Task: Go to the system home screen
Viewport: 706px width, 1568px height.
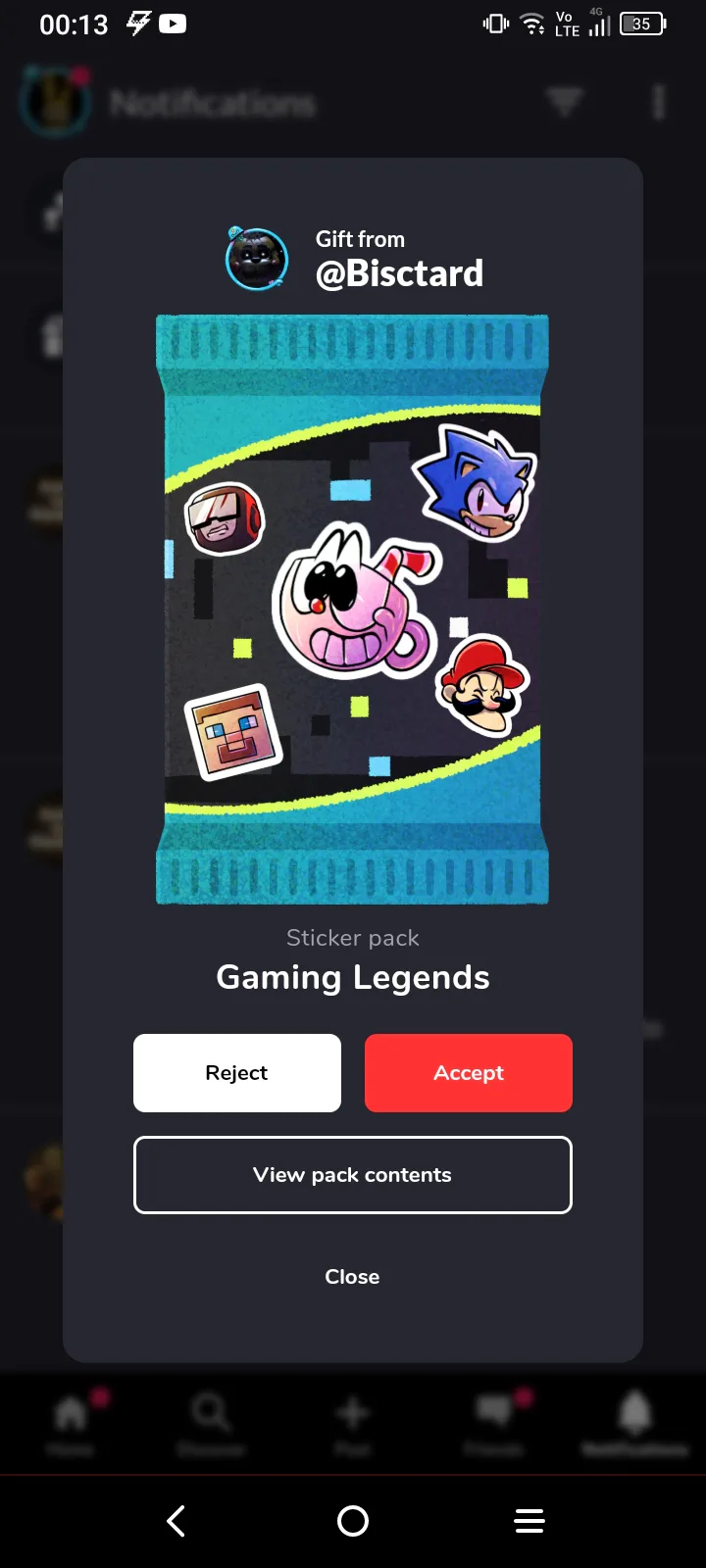Action: (x=353, y=1520)
